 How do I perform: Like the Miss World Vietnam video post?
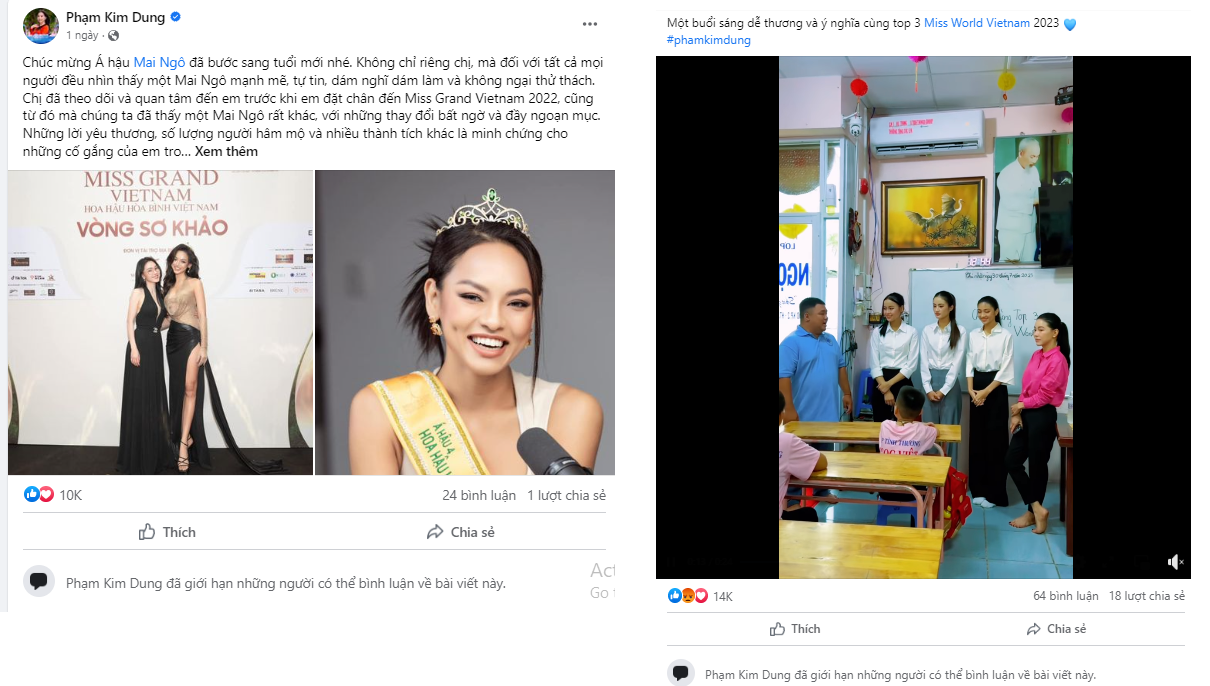tap(795, 629)
